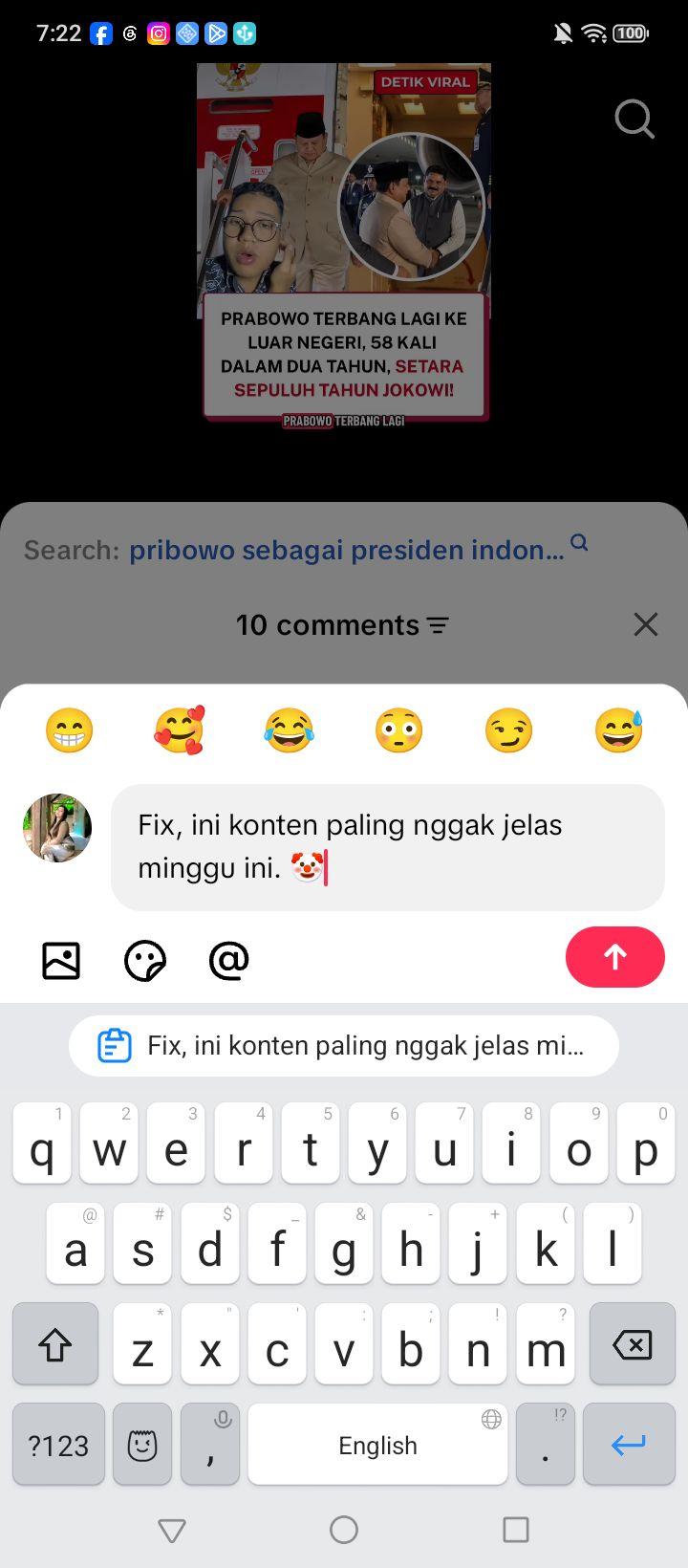The width and height of the screenshot is (688, 1568).
Task: Tap the keyboard backspace key
Action: (x=632, y=1344)
